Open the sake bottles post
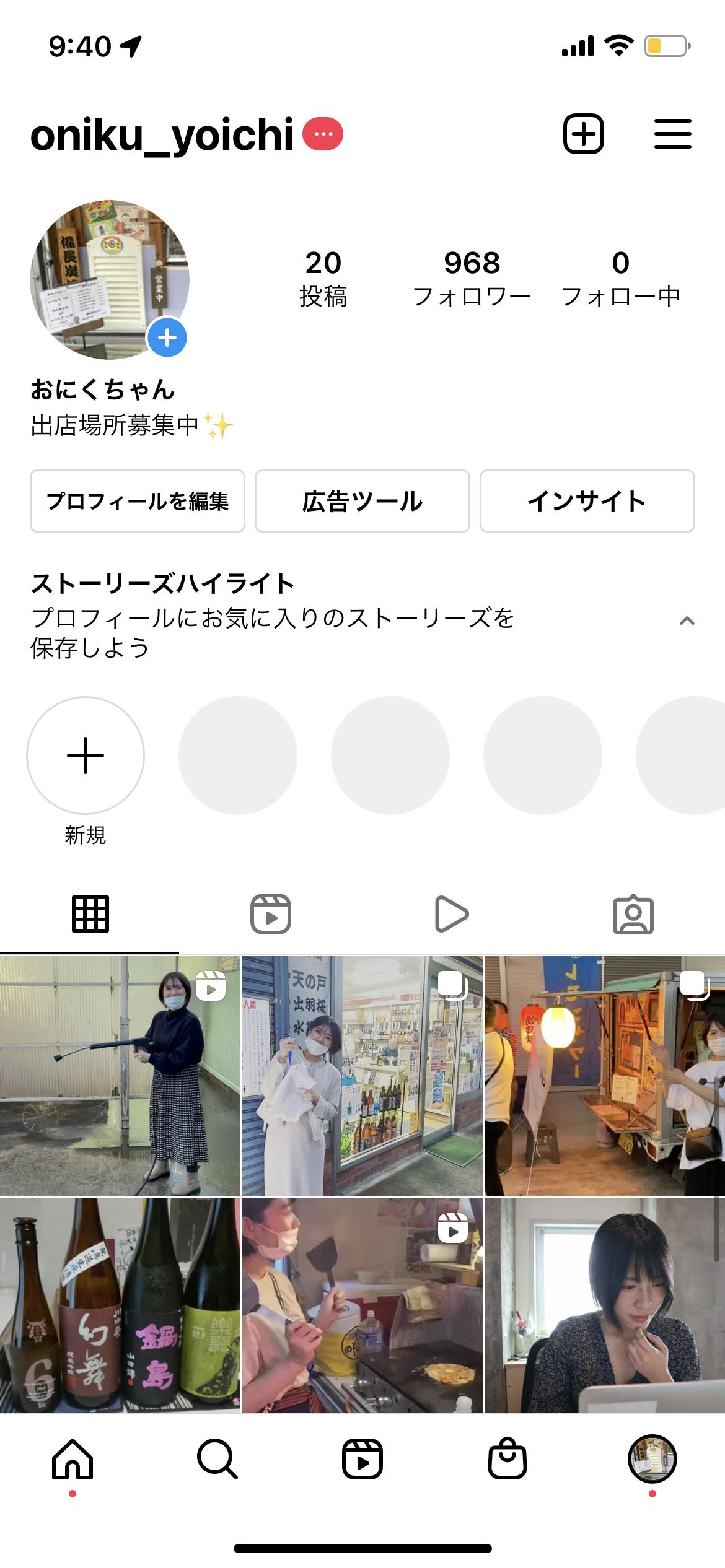Screen dimensions: 725x1568 [120, 1305]
